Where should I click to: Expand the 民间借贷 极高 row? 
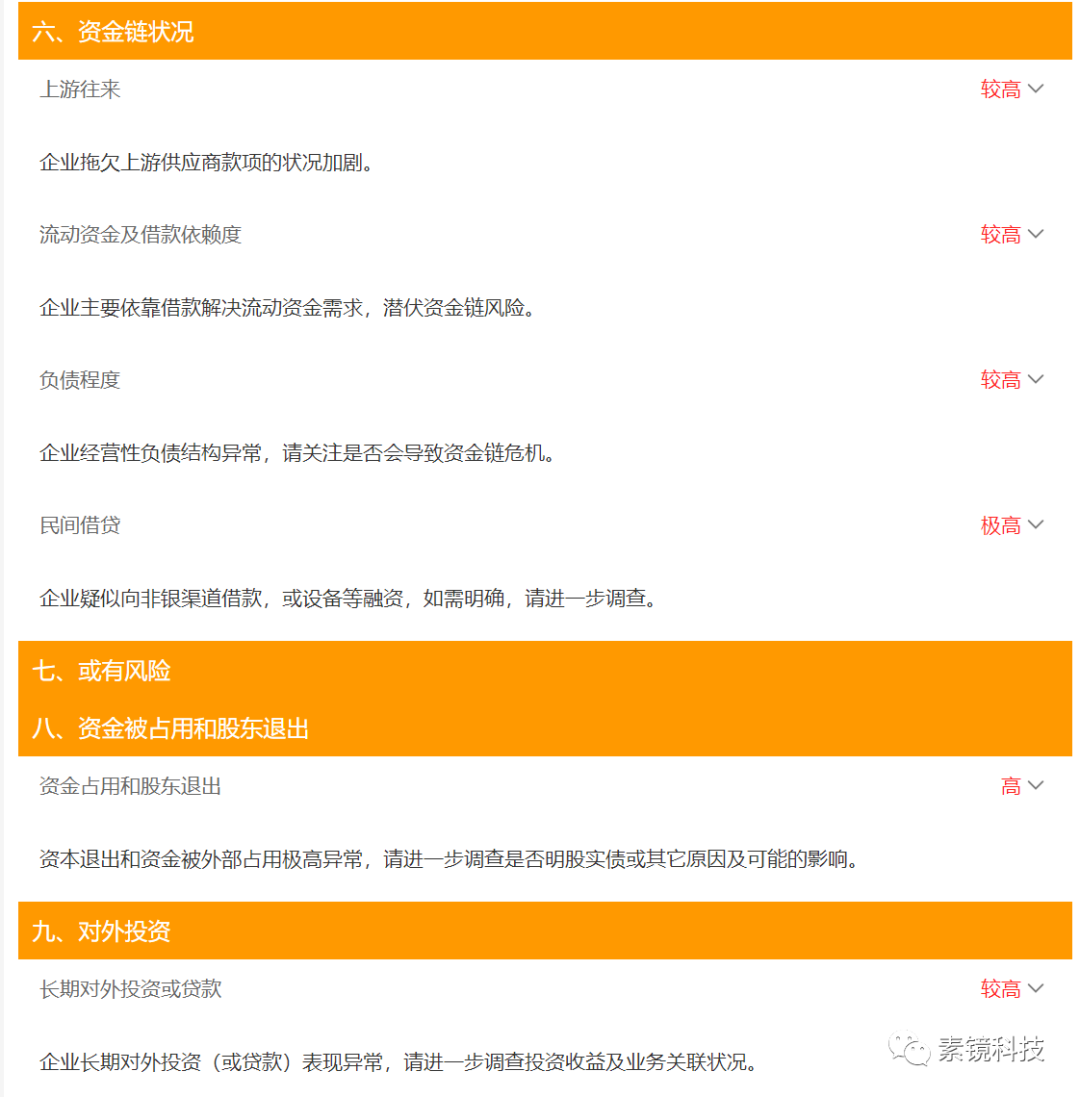click(x=1035, y=524)
